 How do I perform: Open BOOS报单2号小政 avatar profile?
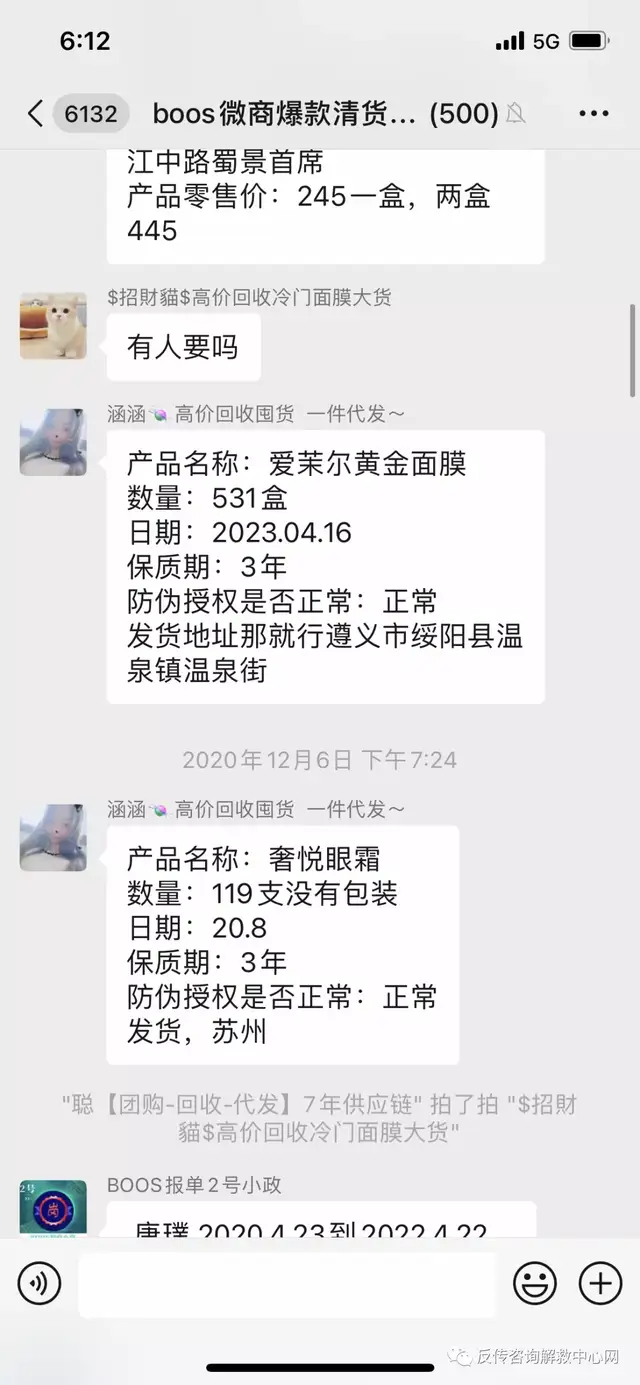tap(53, 1210)
